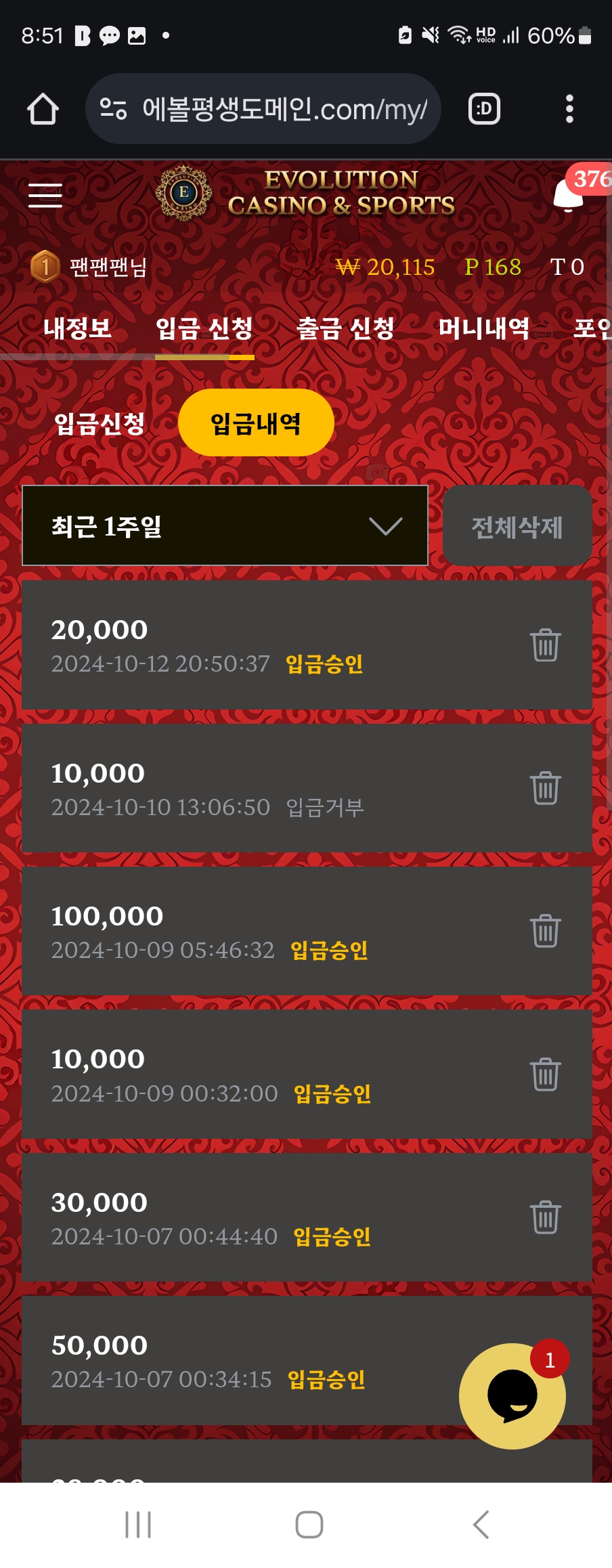
Task: Go back with the system back button
Action: (481, 1525)
